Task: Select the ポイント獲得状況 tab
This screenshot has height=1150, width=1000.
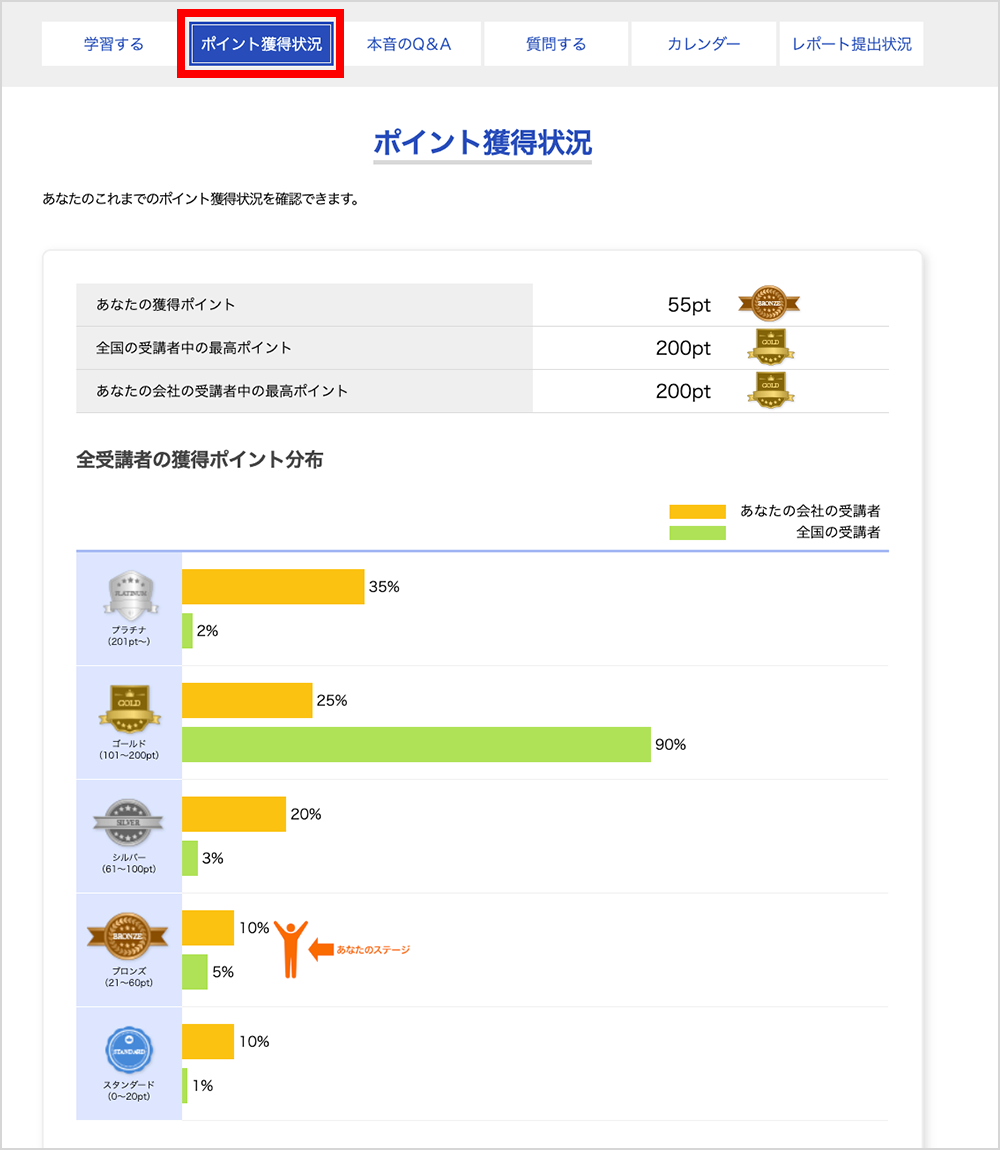Action: click(261, 44)
